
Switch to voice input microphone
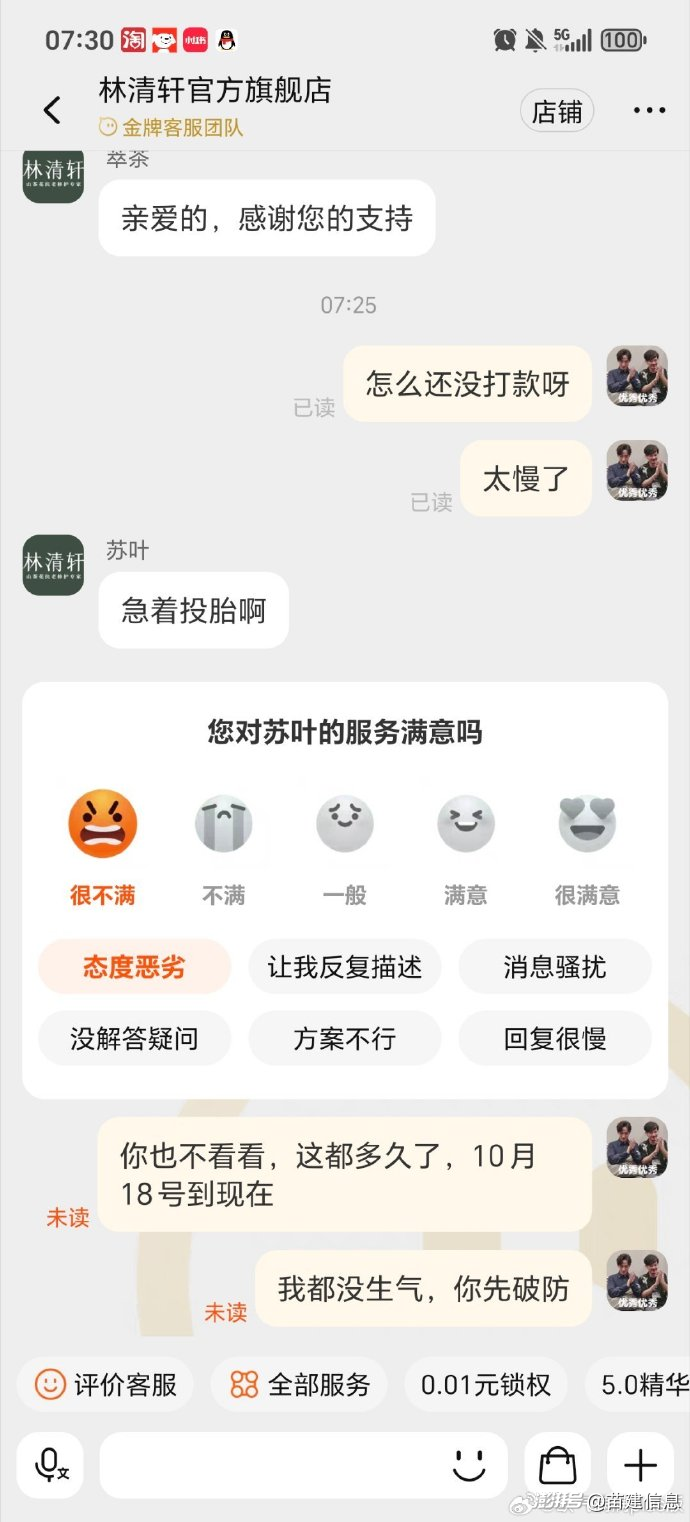pos(50,1465)
